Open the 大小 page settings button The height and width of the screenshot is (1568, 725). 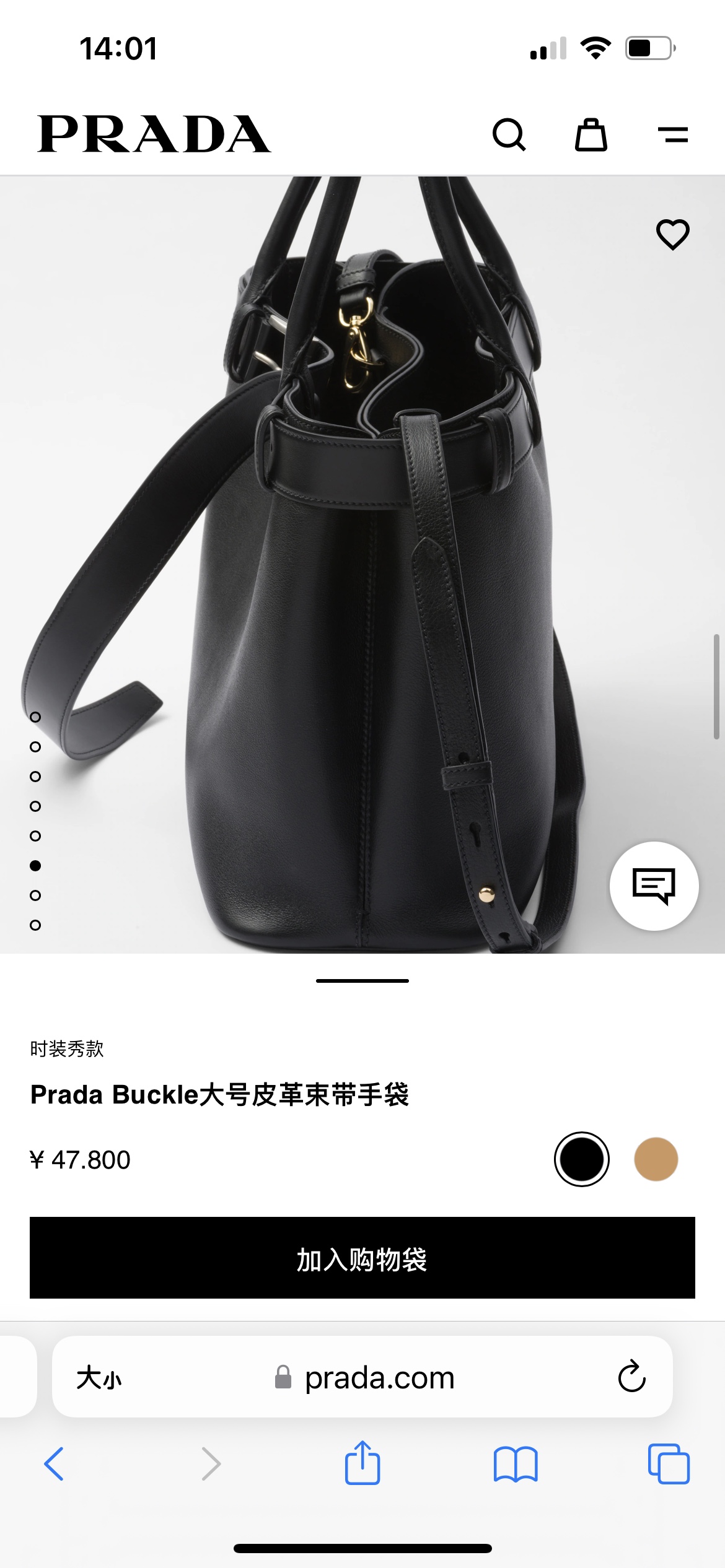point(99,1378)
